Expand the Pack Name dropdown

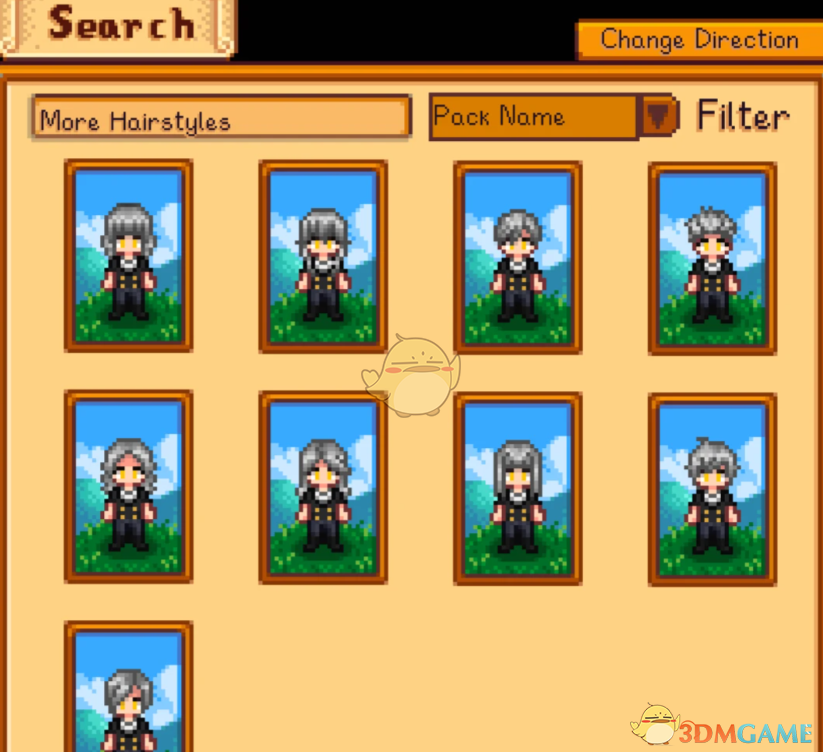(x=657, y=117)
